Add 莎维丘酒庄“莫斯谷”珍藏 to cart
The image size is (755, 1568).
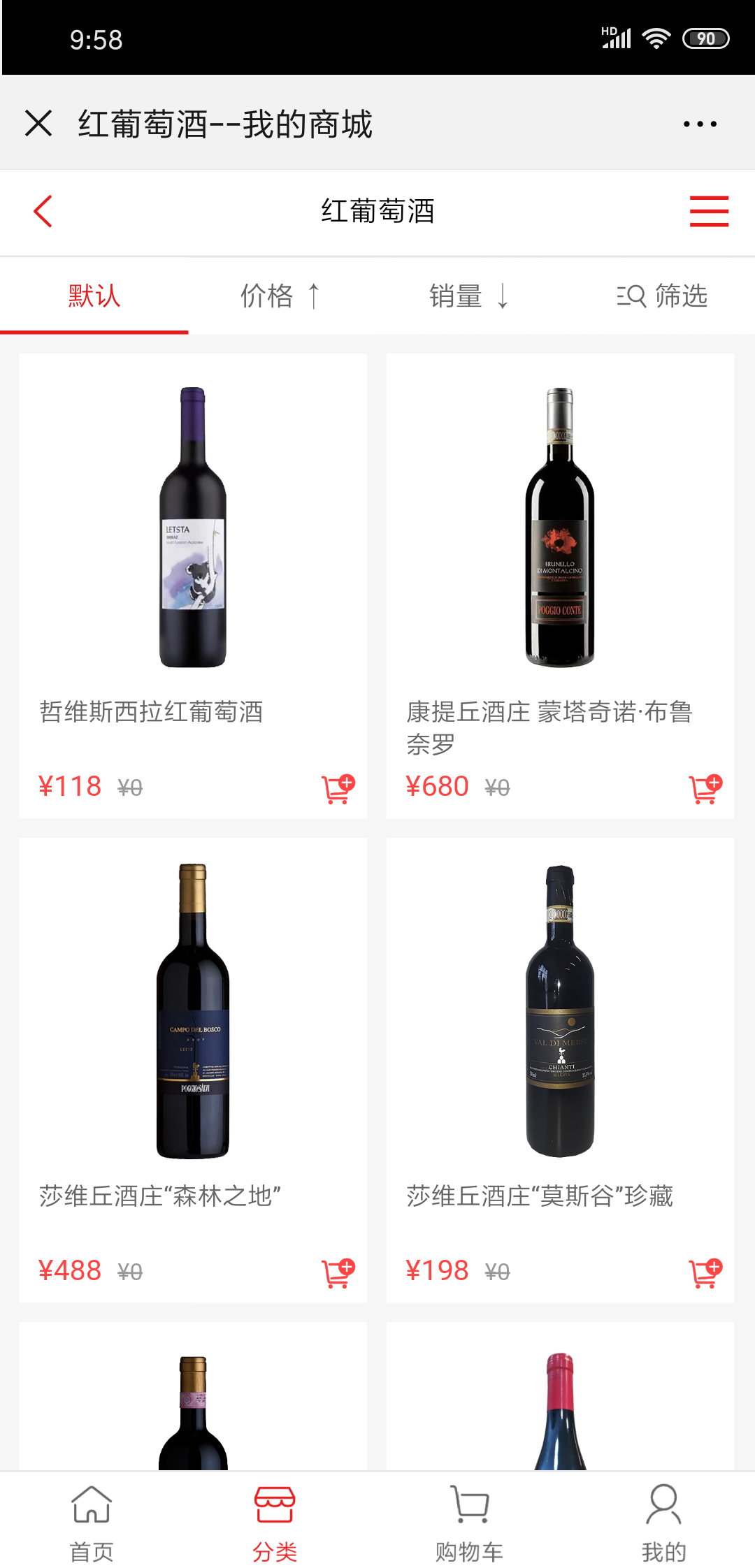tap(705, 1273)
